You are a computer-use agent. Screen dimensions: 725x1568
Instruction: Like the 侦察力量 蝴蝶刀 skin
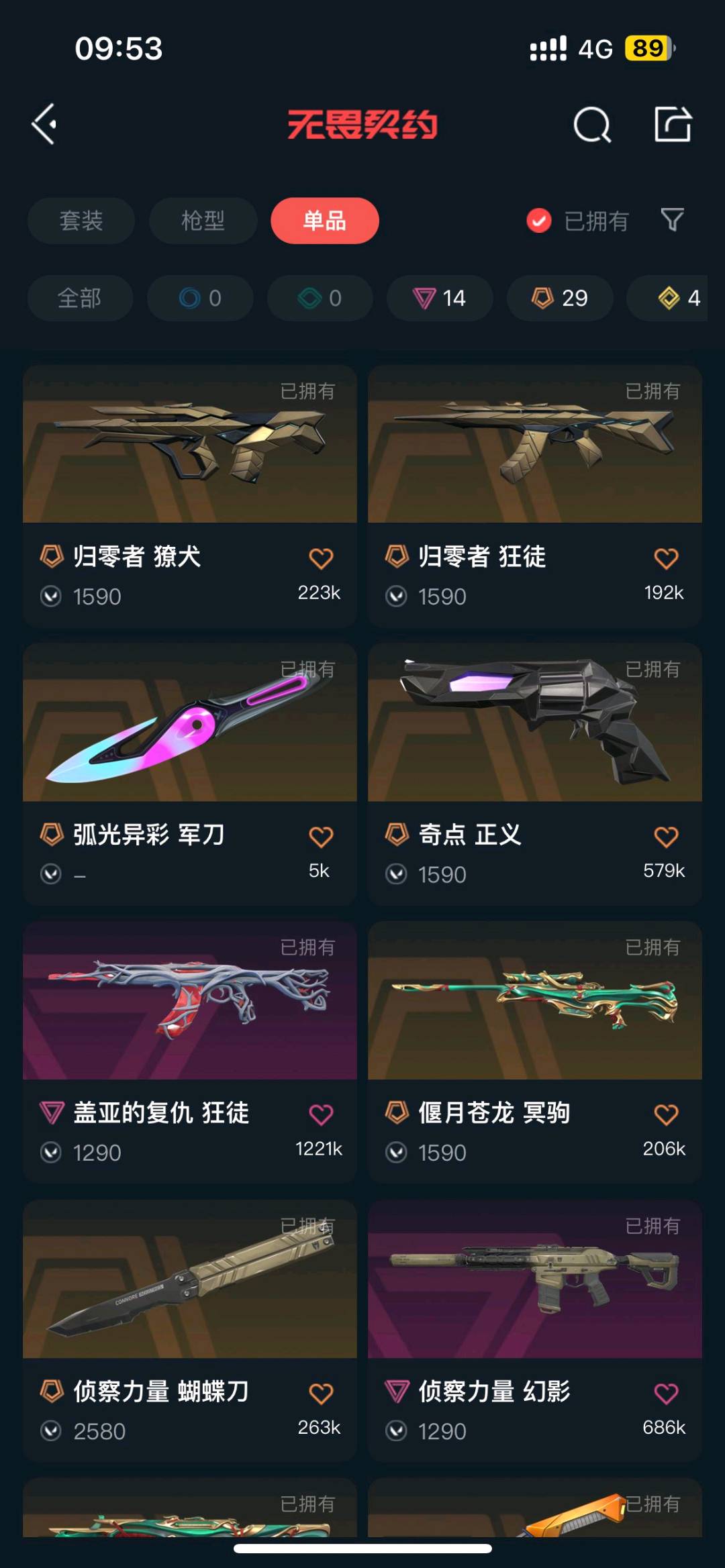click(x=321, y=1394)
